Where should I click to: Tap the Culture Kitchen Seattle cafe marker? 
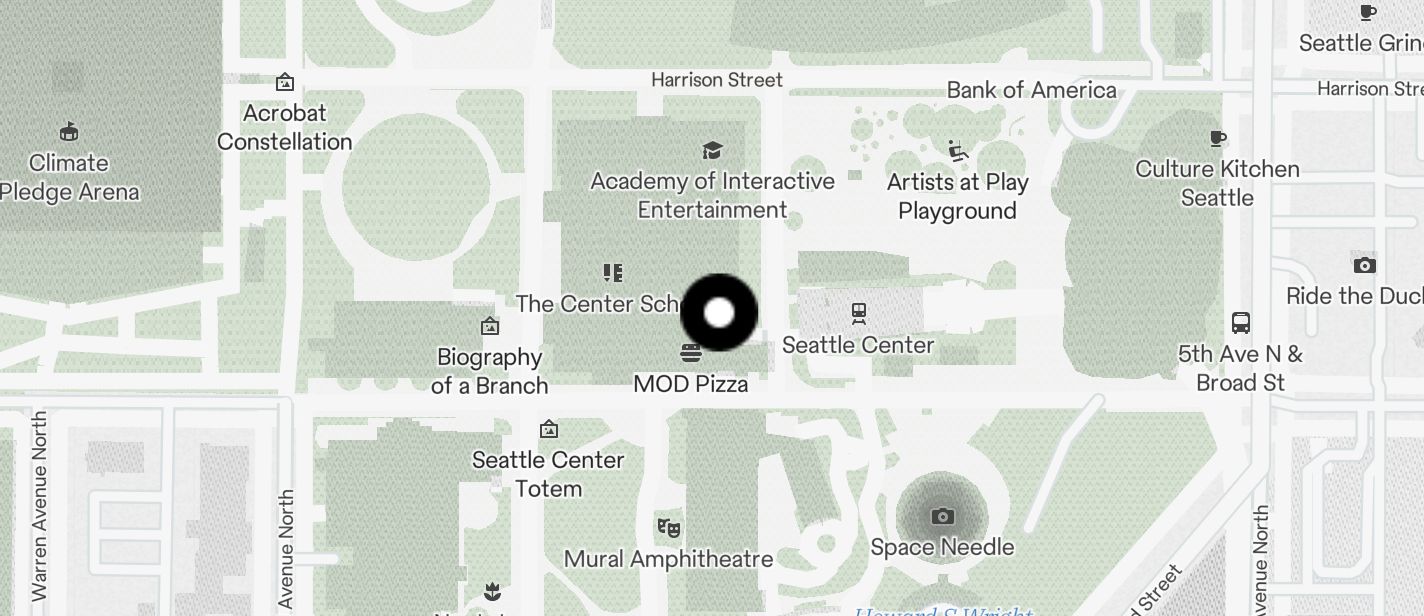(x=1217, y=138)
